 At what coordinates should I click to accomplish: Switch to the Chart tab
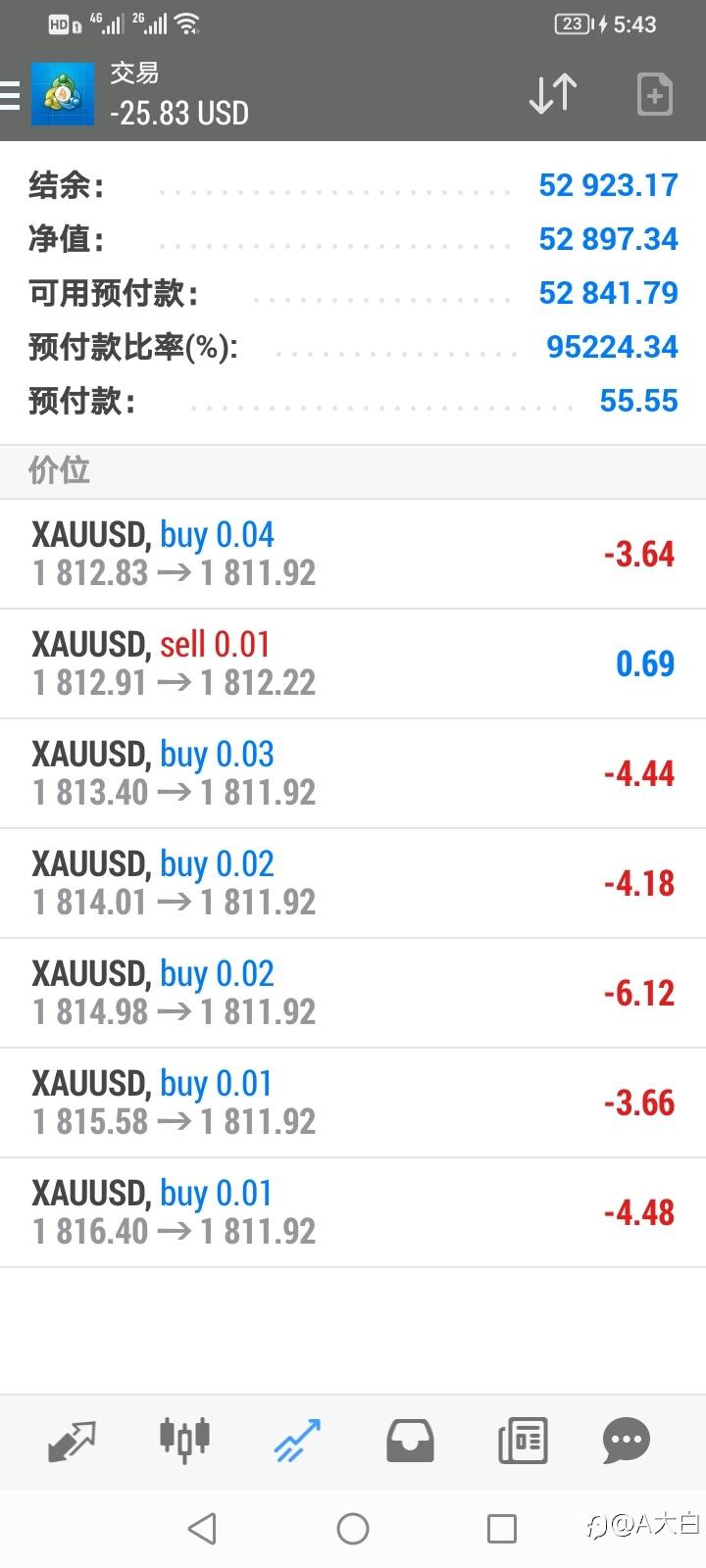[184, 1441]
